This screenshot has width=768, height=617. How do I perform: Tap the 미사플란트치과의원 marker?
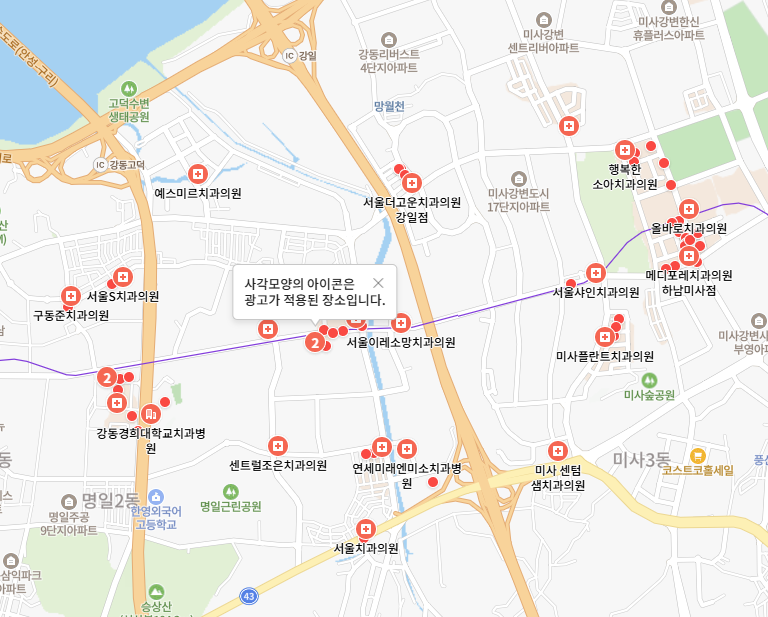click(605, 336)
